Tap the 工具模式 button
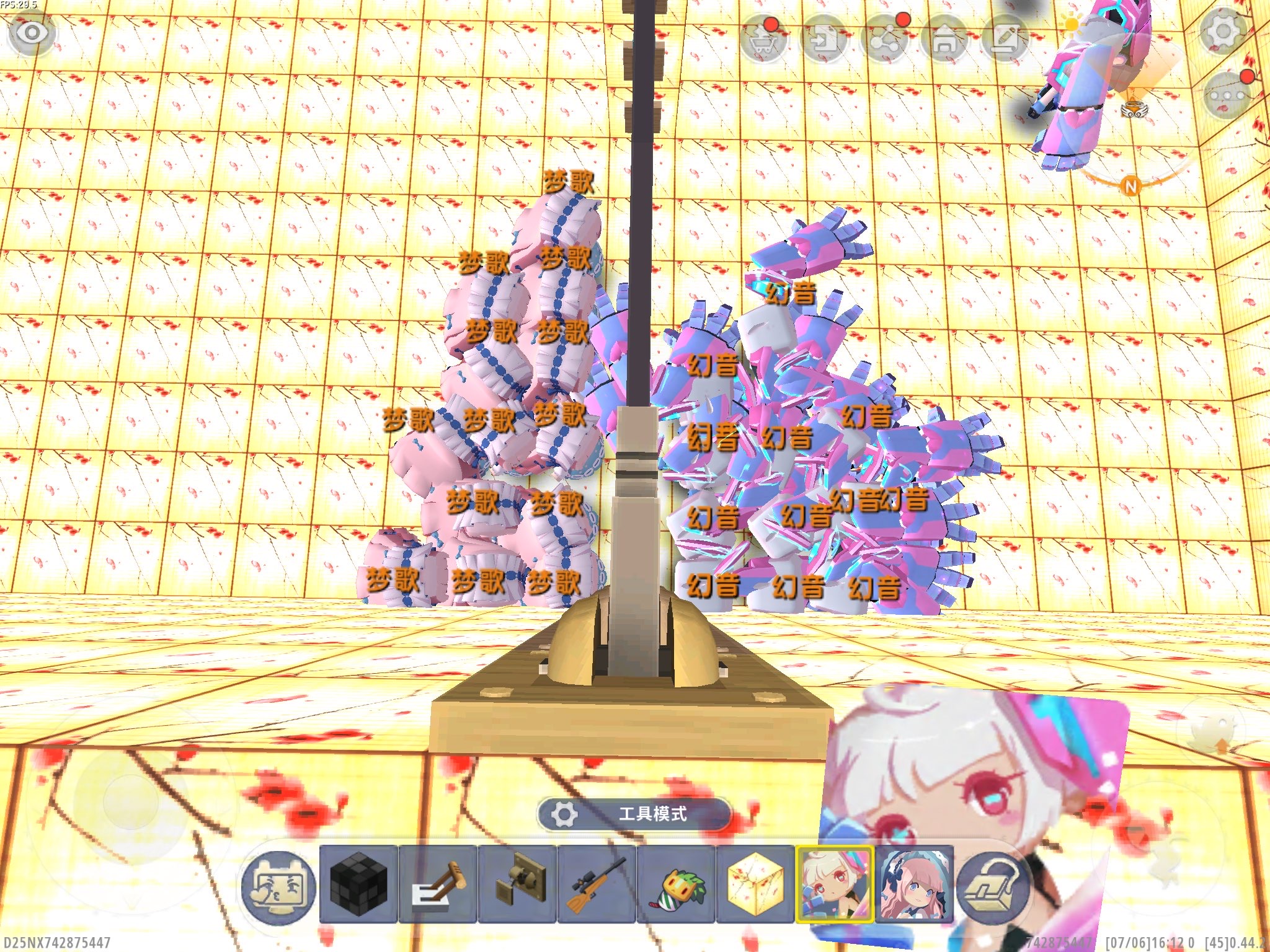The width and height of the screenshot is (1270, 952). [x=634, y=814]
